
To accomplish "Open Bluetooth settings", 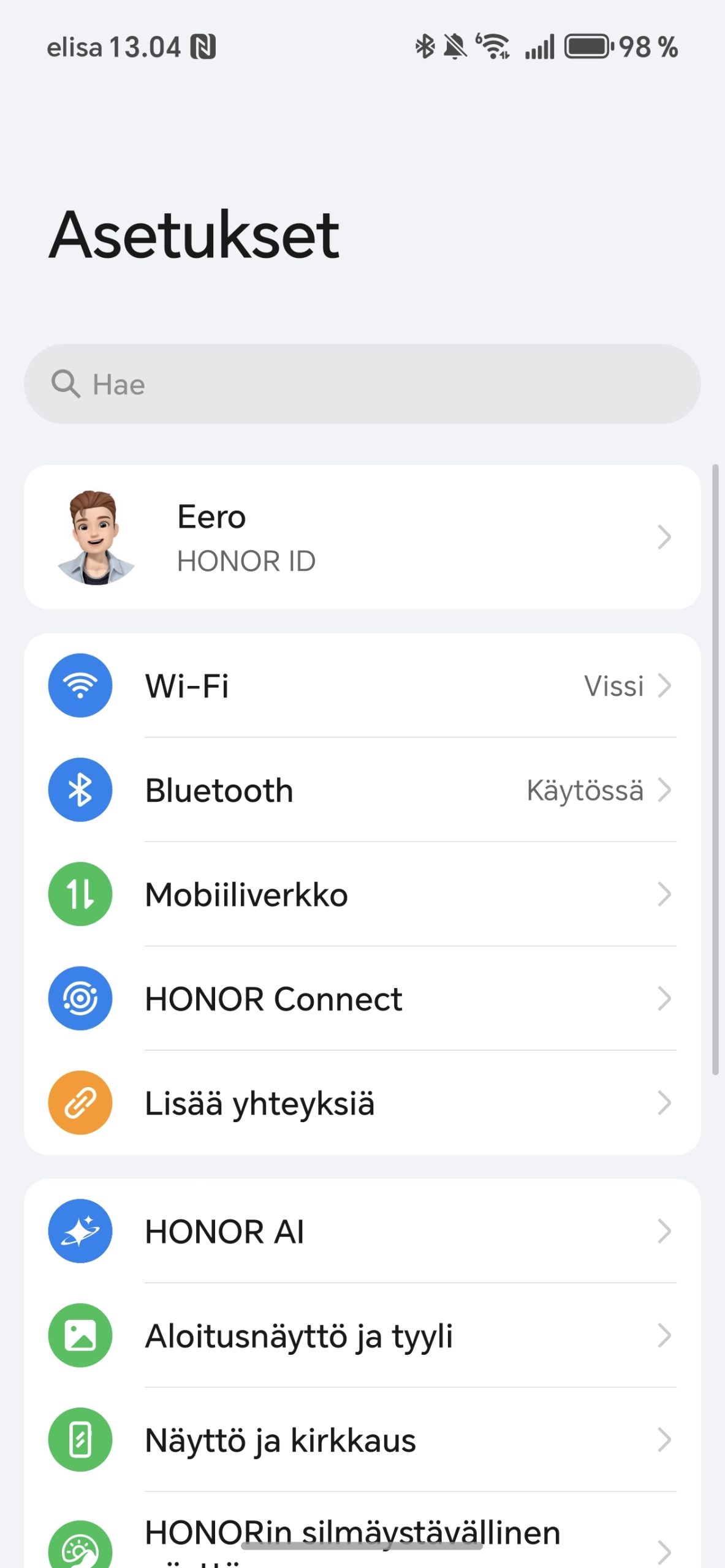I will pyautogui.click(x=362, y=790).
